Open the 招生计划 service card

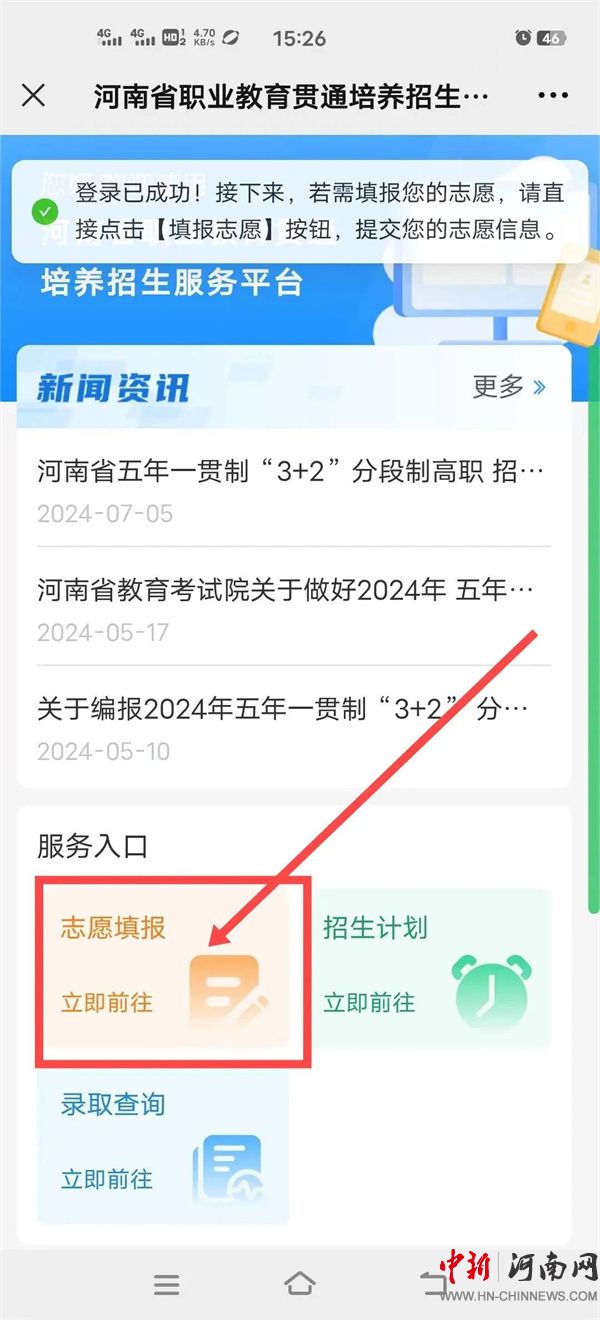tap(427, 965)
